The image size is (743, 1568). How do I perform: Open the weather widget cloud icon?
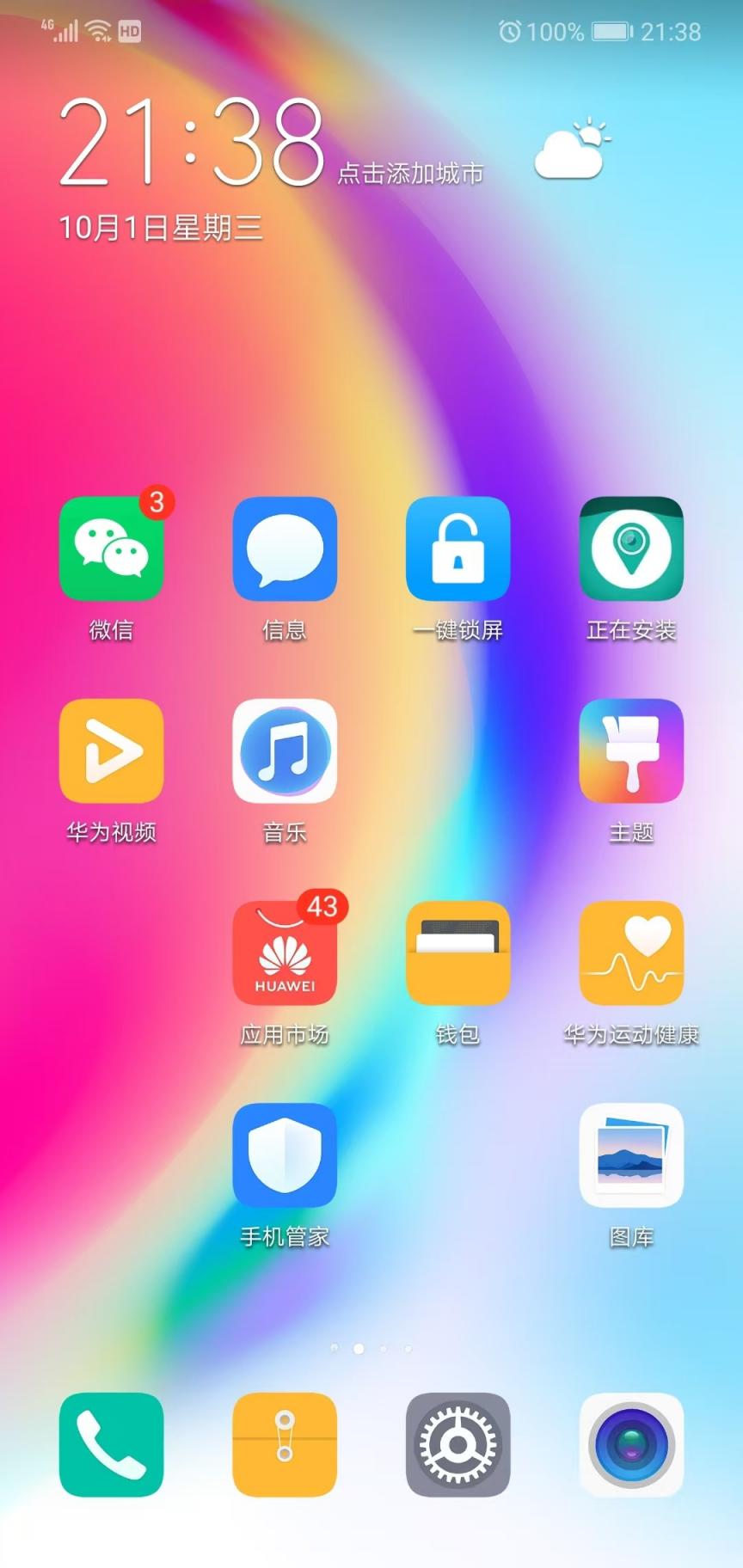pos(571,150)
